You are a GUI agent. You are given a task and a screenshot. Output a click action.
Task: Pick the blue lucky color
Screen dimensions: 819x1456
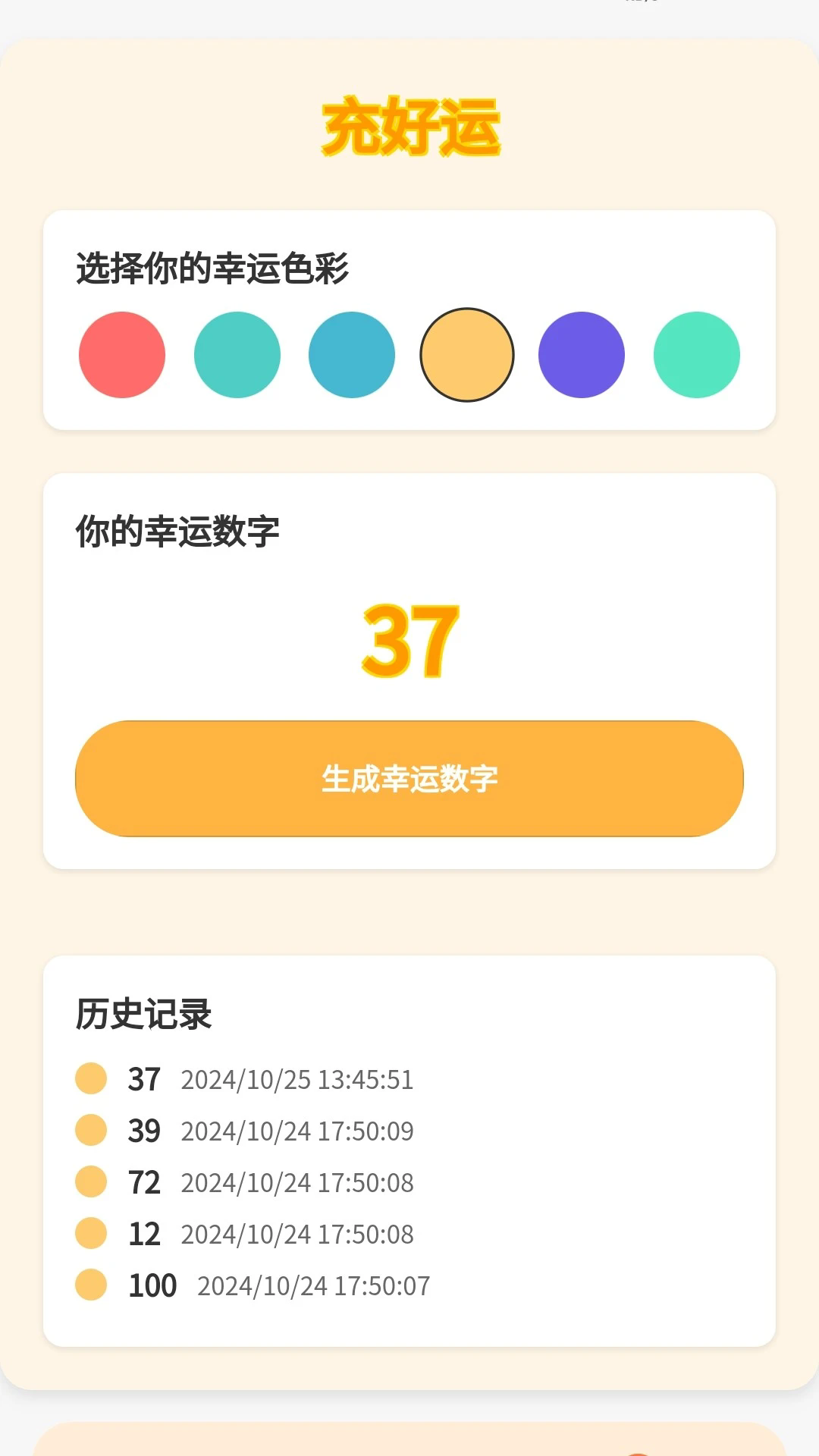coord(351,354)
